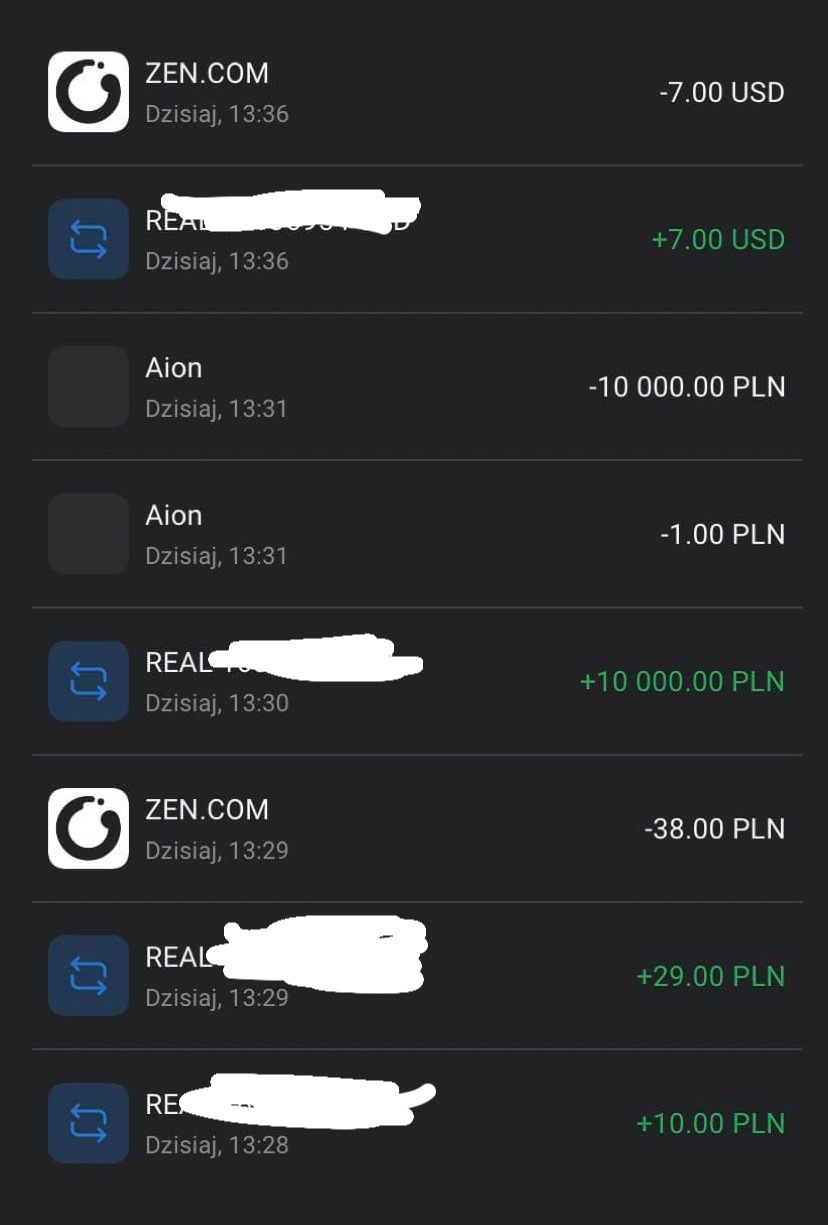View the +29.00 PLN transfer from 13:29
The width and height of the screenshot is (828, 1225).
[x=414, y=975]
